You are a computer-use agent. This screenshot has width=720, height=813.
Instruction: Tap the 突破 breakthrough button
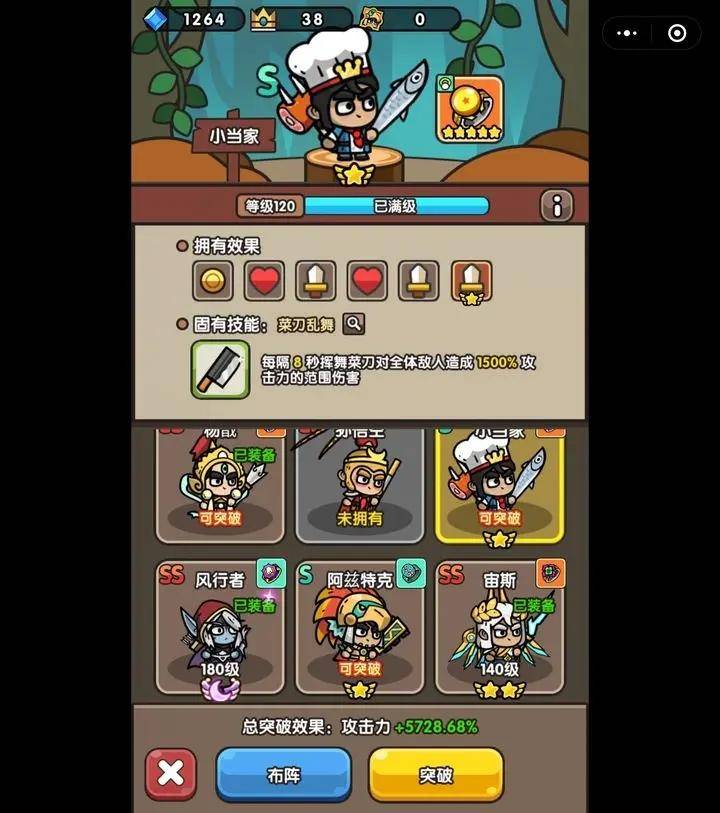coord(435,774)
